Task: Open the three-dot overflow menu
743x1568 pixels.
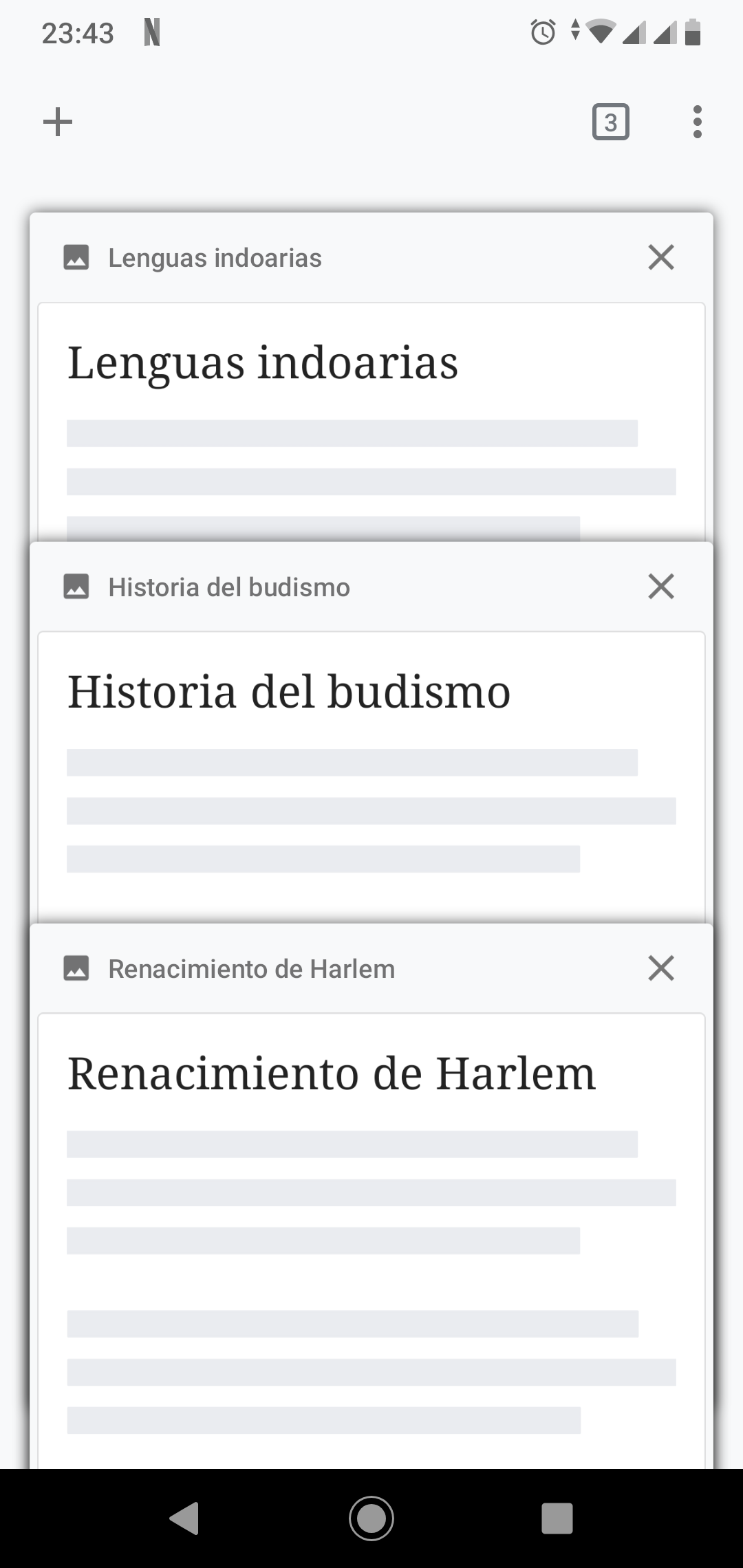Action: click(x=697, y=122)
